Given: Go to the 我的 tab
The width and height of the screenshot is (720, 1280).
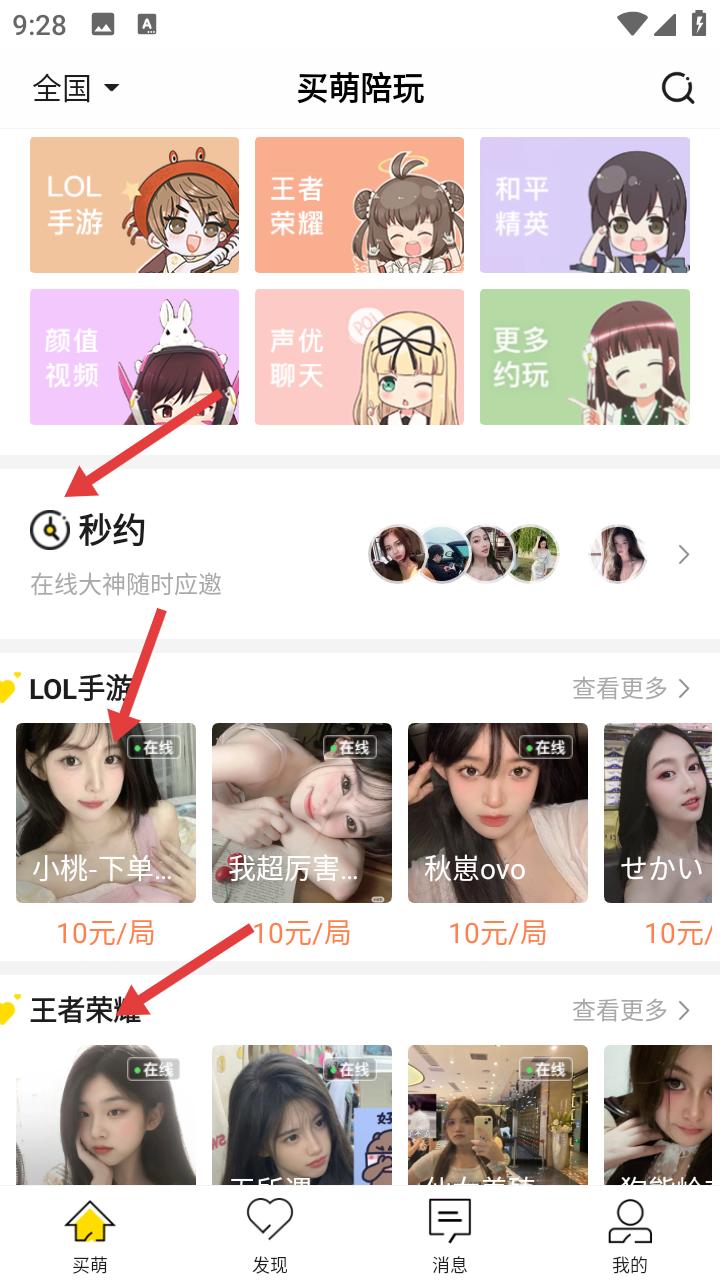Looking at the screenshot, I should coord(630,1236).
